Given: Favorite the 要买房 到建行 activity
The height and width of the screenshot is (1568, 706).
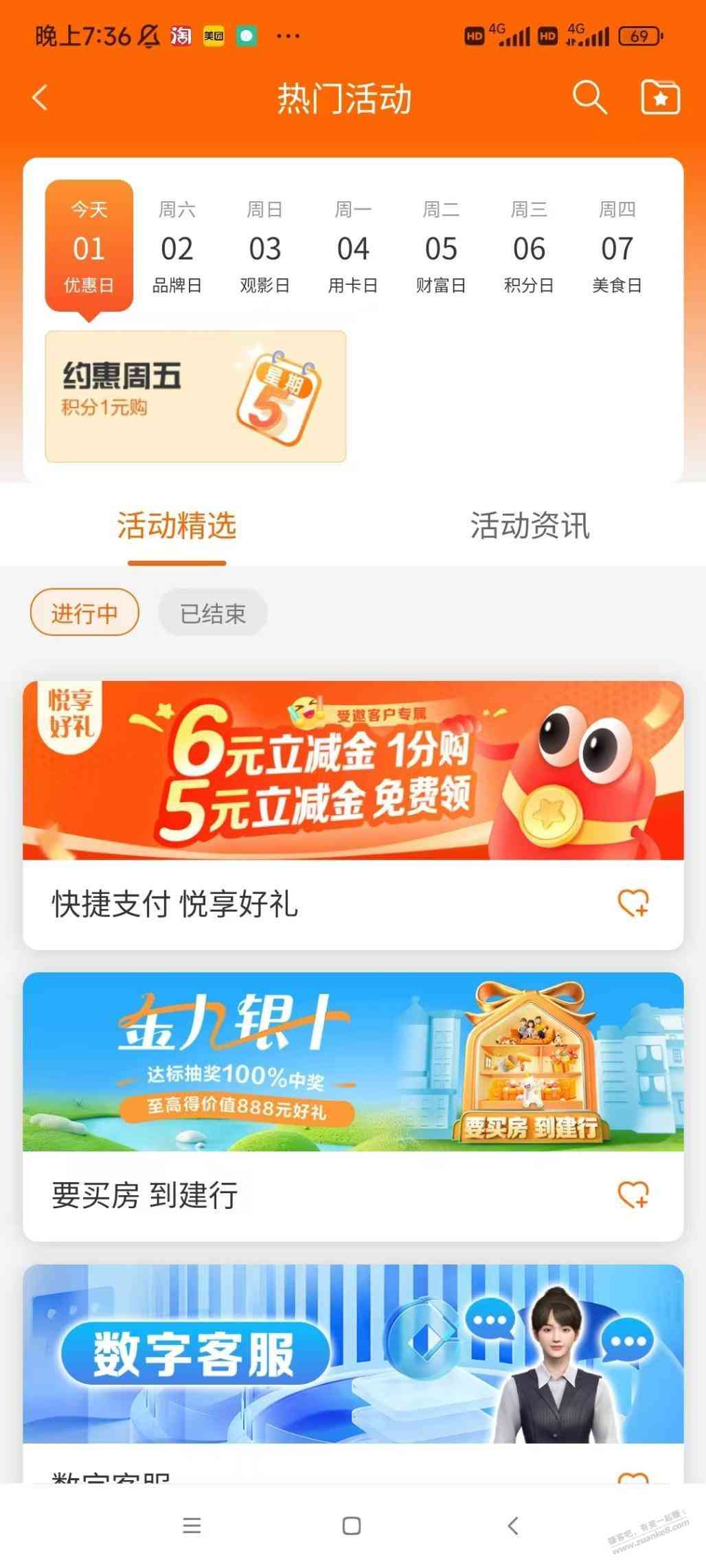Looking at the screenshot, I should 633,1195.
